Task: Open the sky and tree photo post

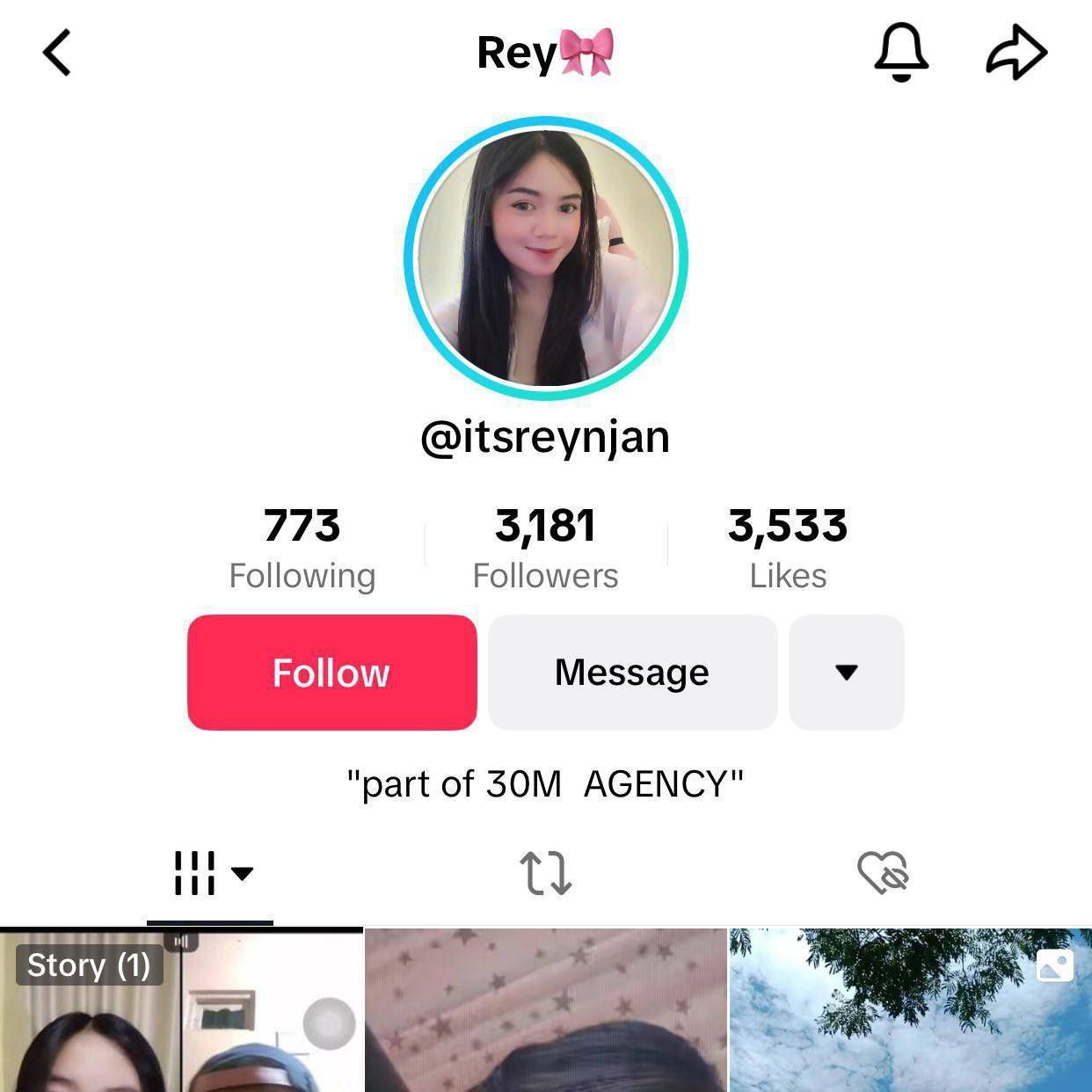Action: click(x=910, y=1011)
